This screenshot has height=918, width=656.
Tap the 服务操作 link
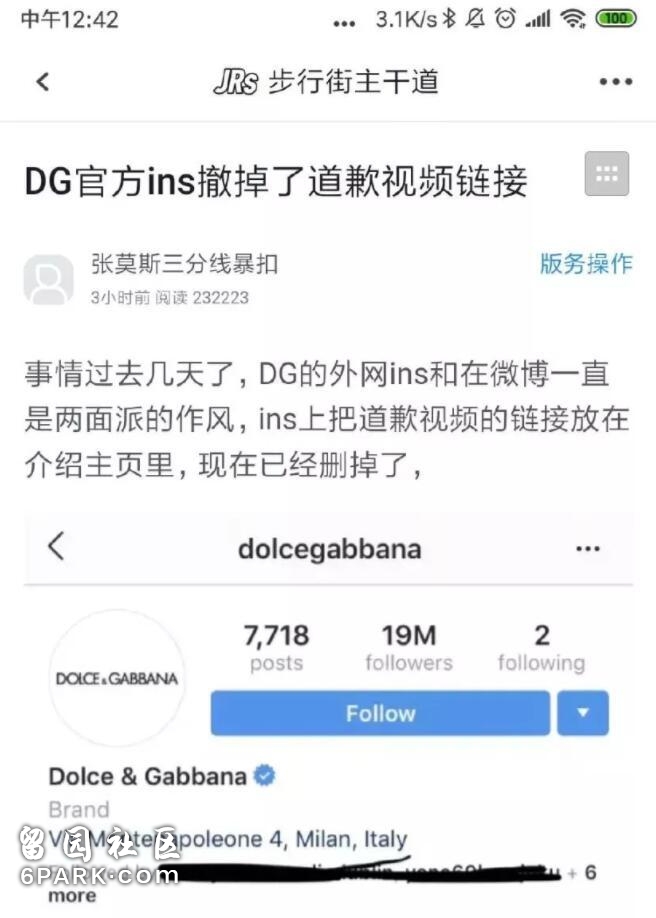(586, 263)
